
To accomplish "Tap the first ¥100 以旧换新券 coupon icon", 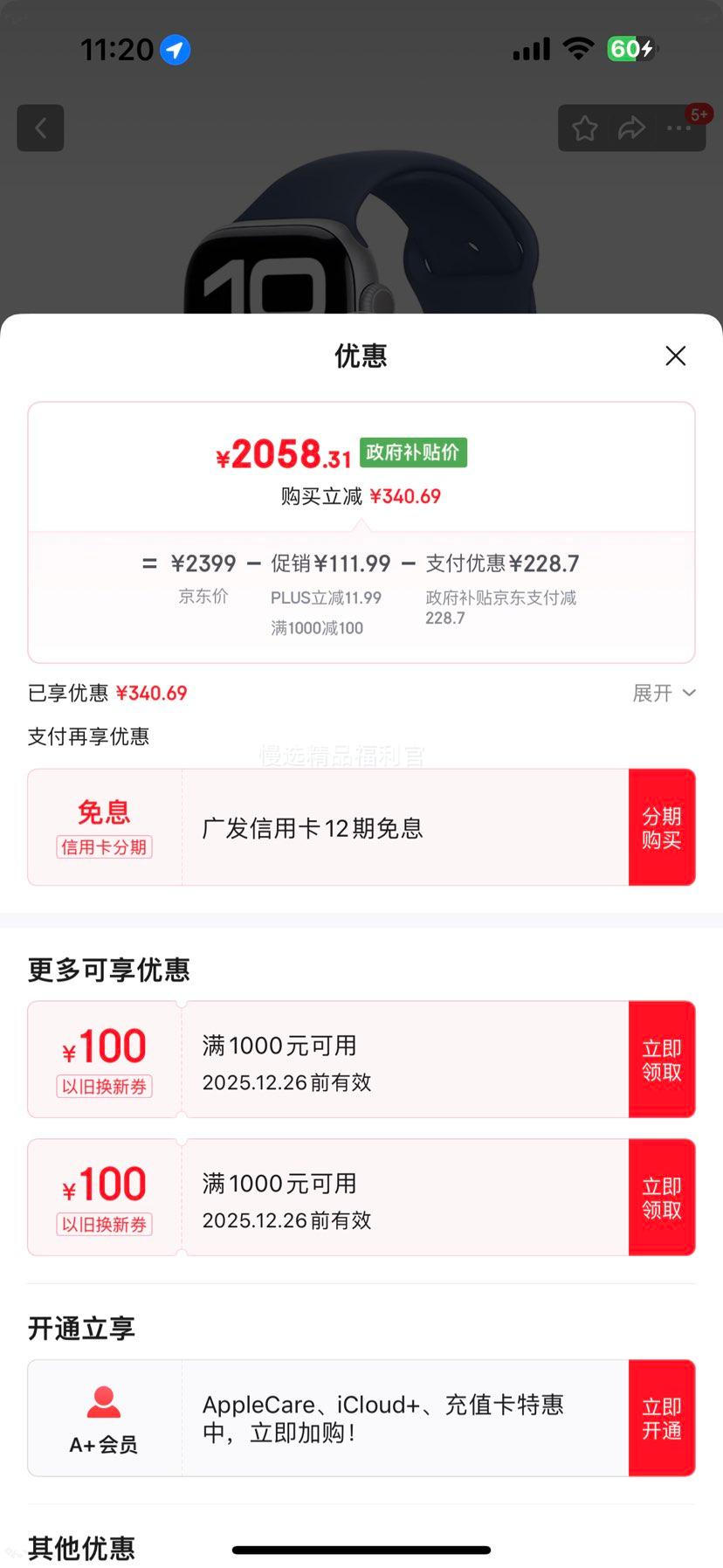I will pos(103,1046).
